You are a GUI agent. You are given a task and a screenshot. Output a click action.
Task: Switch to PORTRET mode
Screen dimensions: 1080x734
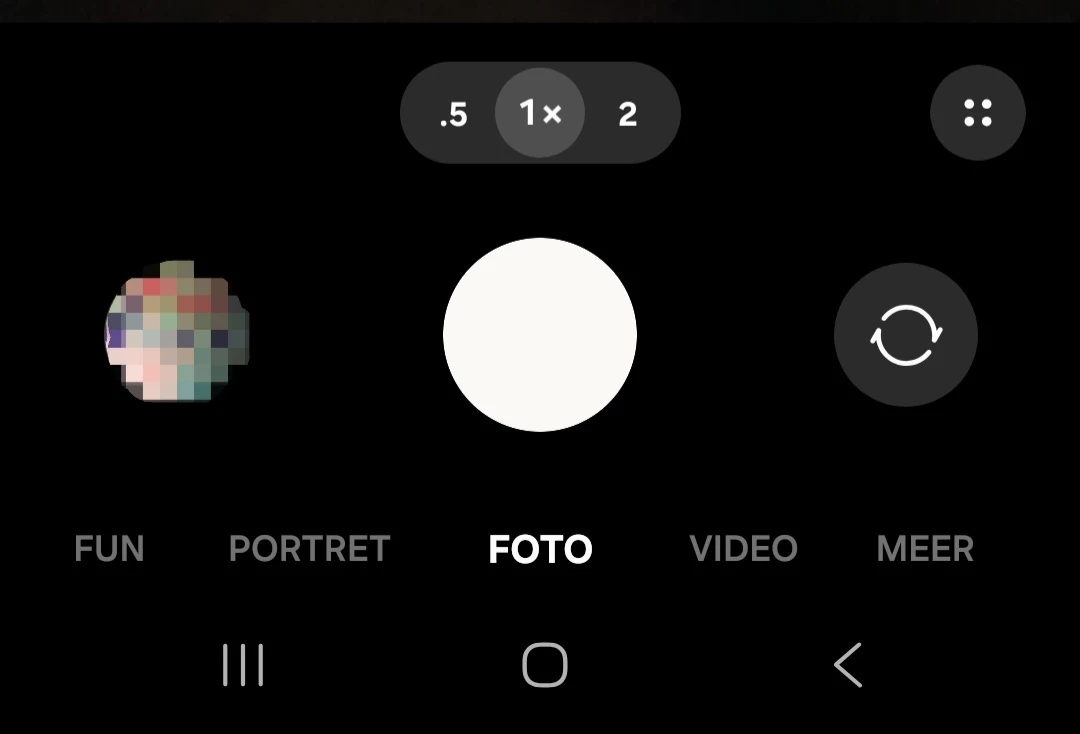pos(309,549)
